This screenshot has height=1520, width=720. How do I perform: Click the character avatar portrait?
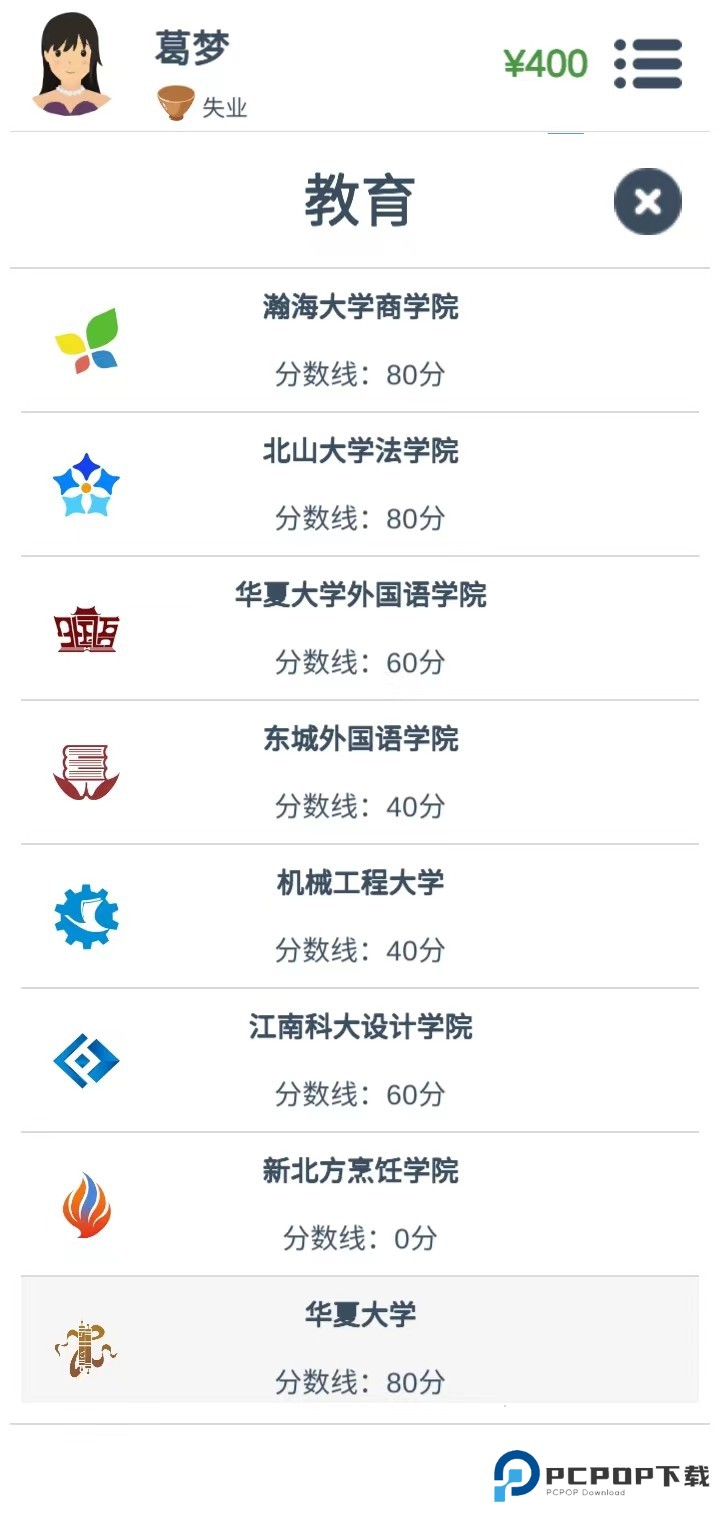(x=70, y=62)
